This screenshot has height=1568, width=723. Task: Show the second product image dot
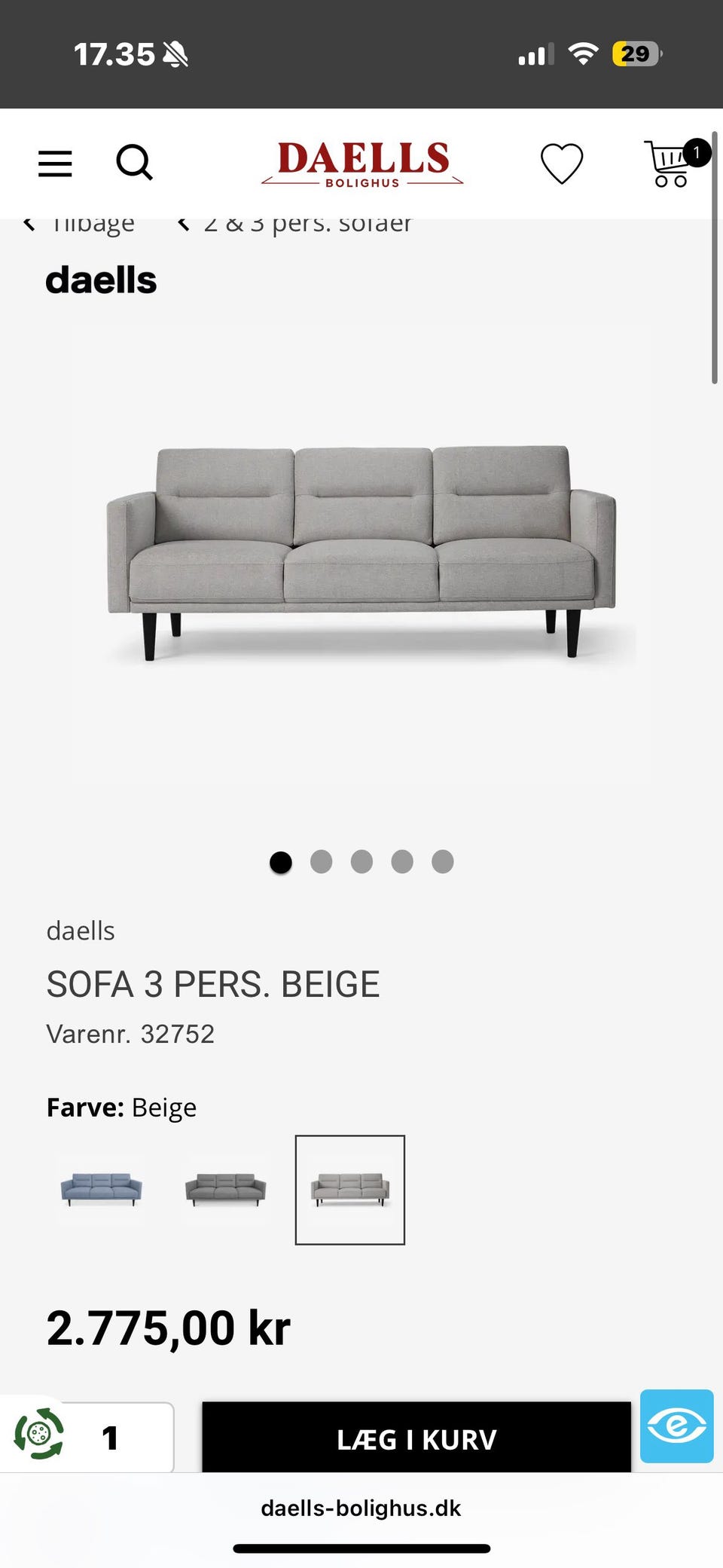pos(321,861)
